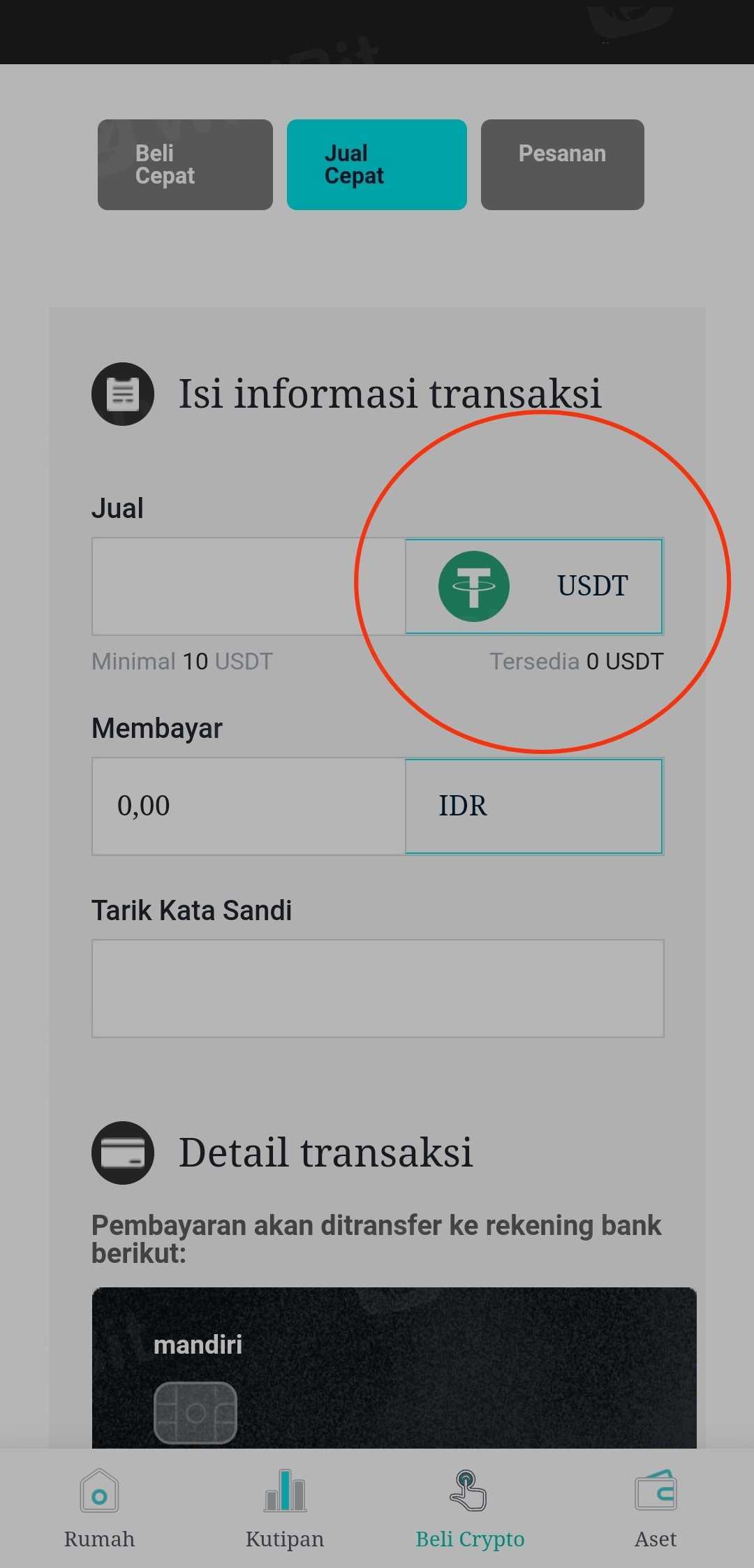Open the IDR currency selector

click(x=534, y=806)
